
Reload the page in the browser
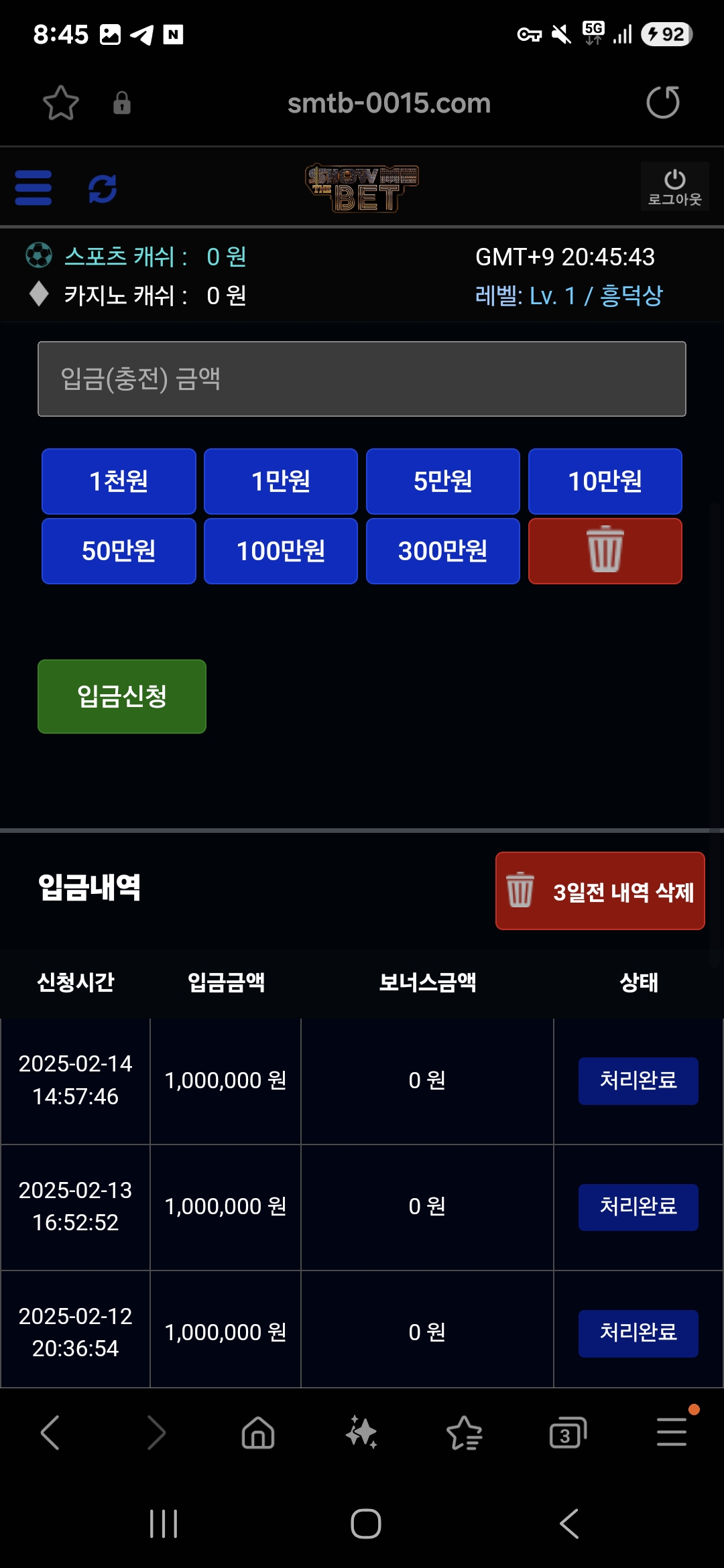[663, 103]
